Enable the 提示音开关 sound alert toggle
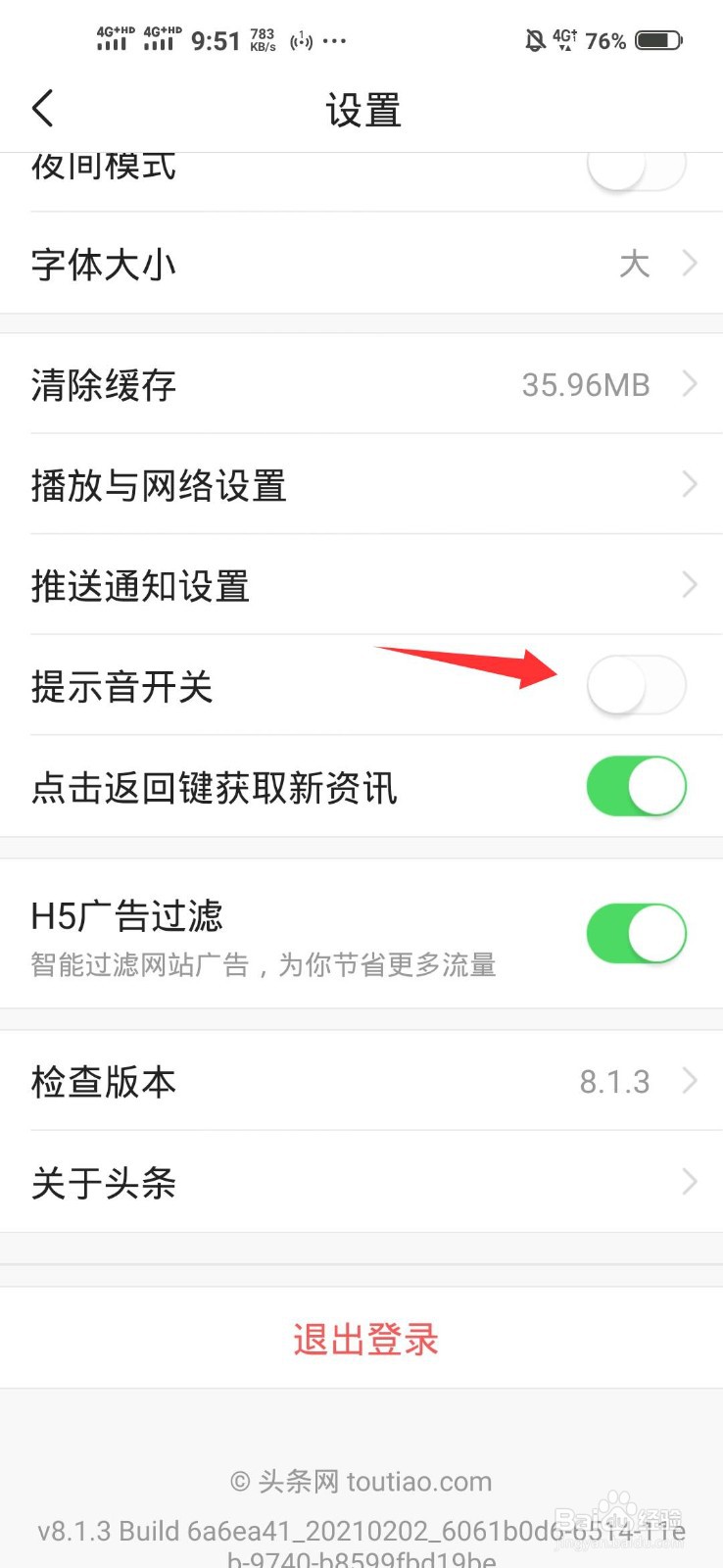This screenshot has width=723, height=1568. click(637, 686)
